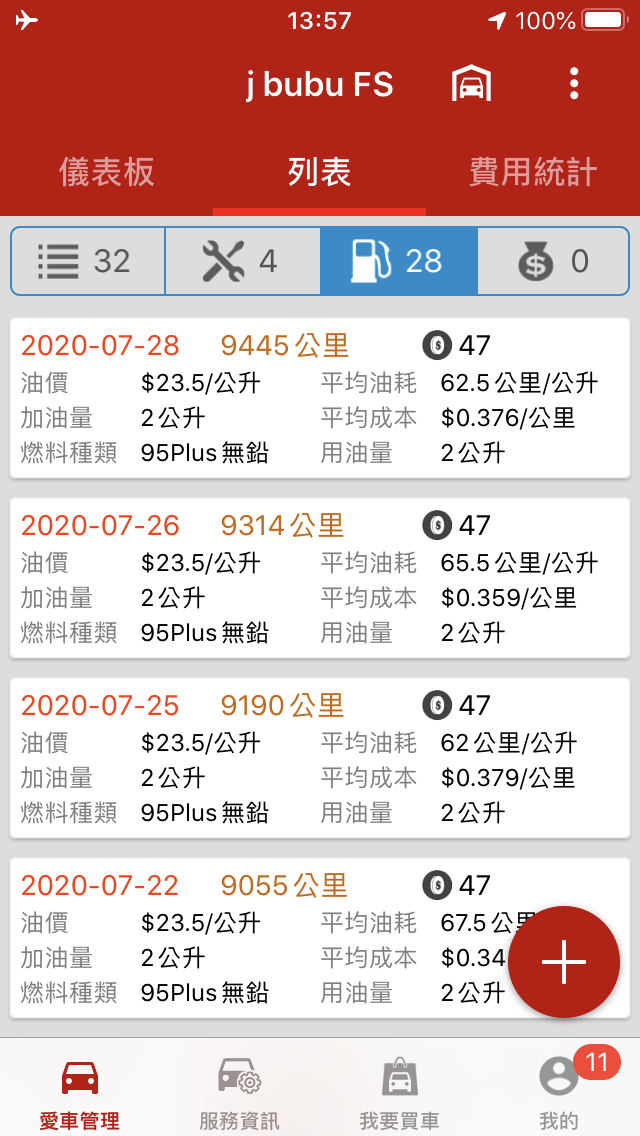Add a new record with plus button
640x1136 pixels.
pyautogui.click(x=564, y=961)
